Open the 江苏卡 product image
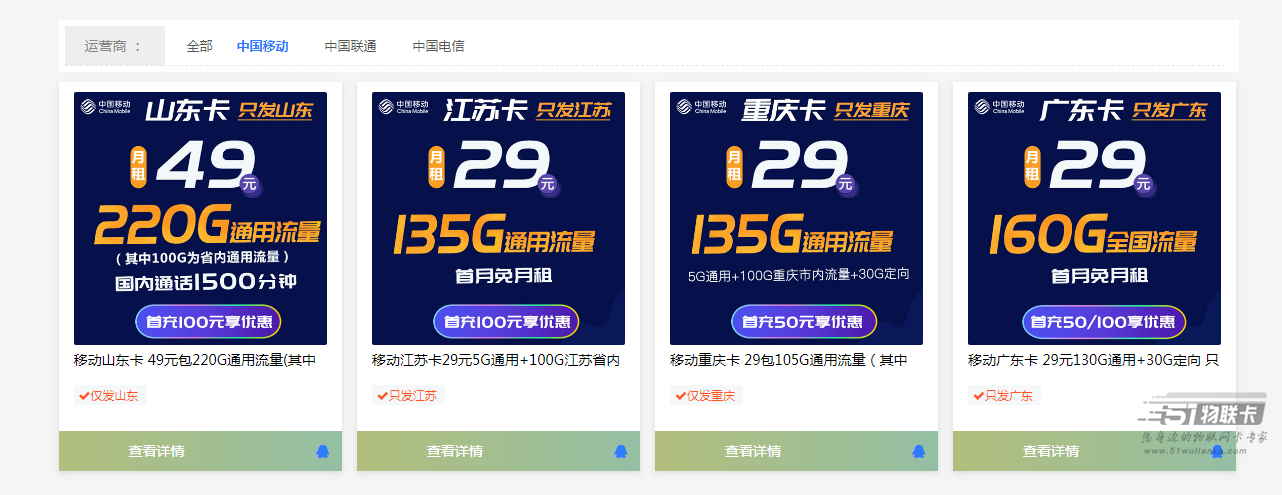1282x495 pixels. pyautogui.click(x=498, y=218)
